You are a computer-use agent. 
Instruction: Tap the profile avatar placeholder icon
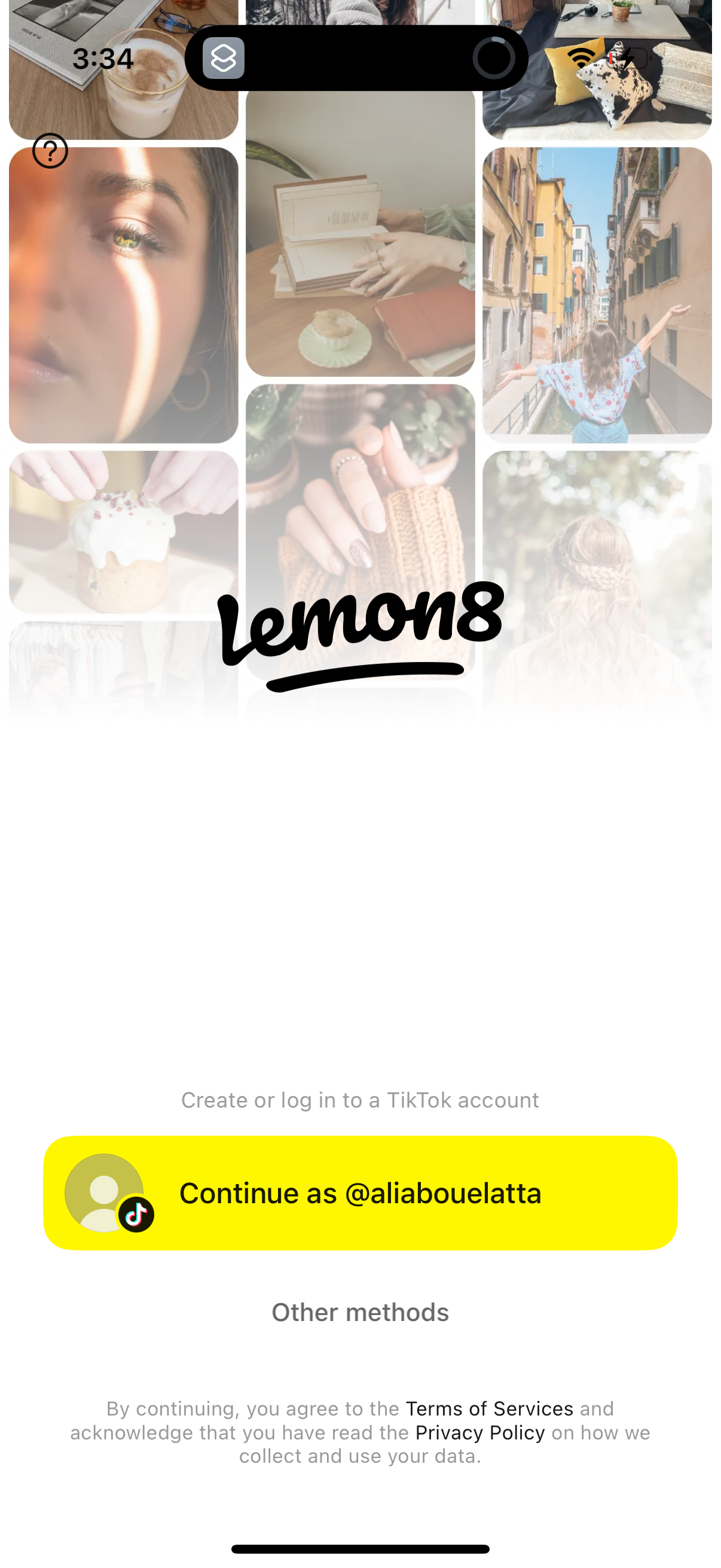click(x=105, y=1192)
